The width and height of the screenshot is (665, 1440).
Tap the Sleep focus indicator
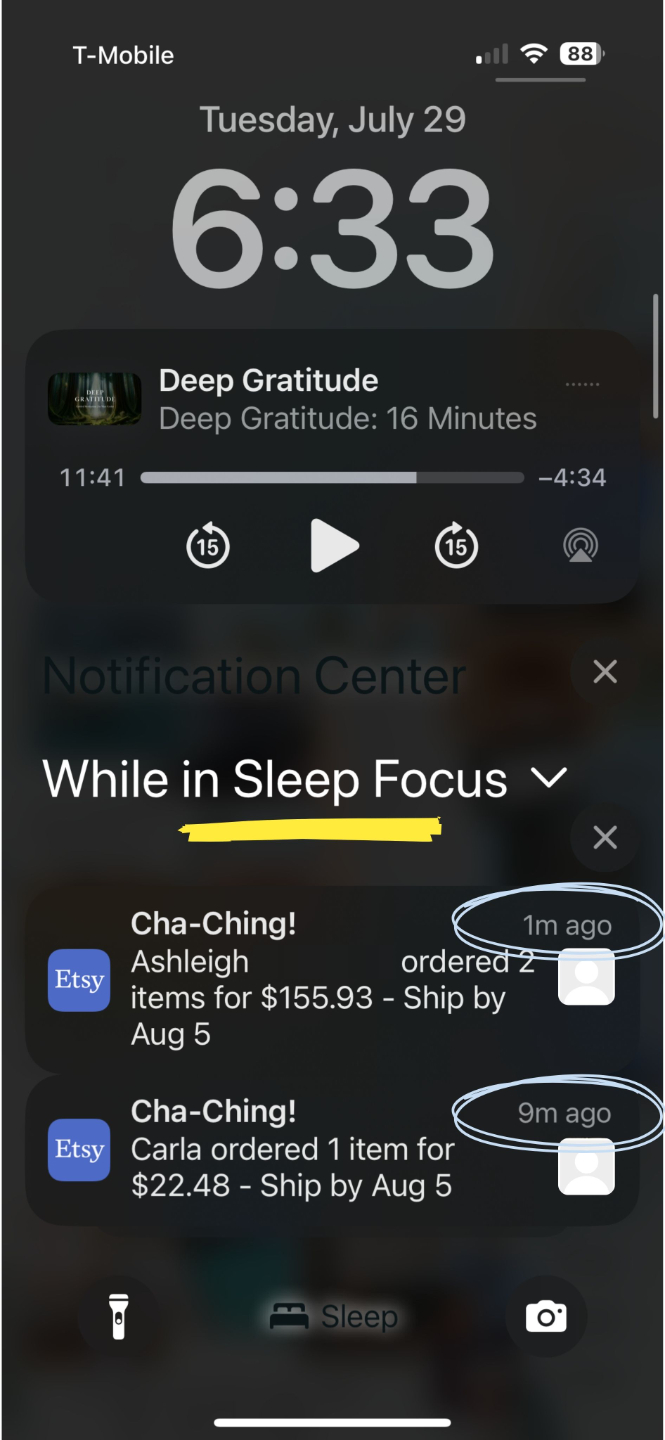click(x=334, y=1317)
